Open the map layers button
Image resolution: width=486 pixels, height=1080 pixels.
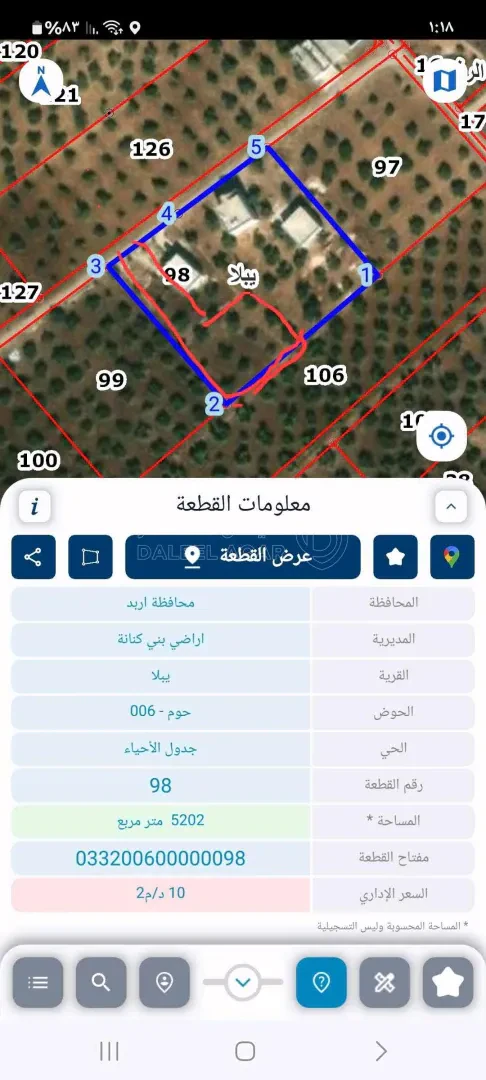point(445,80)
